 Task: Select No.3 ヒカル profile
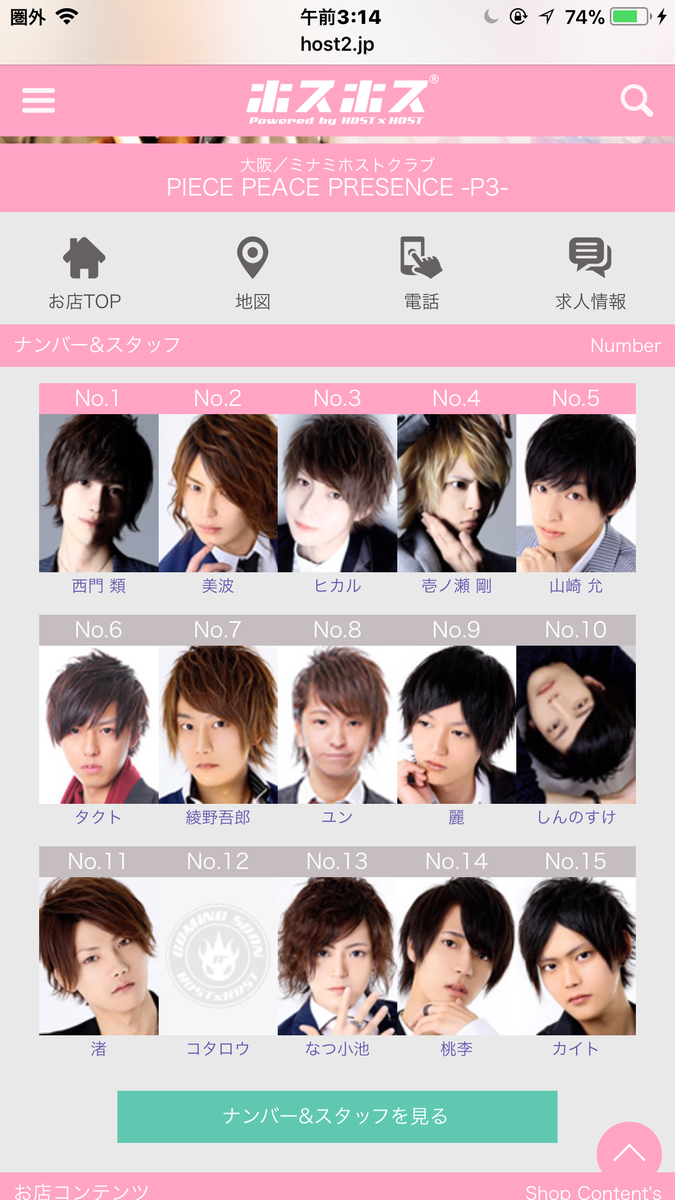point(337,493)
